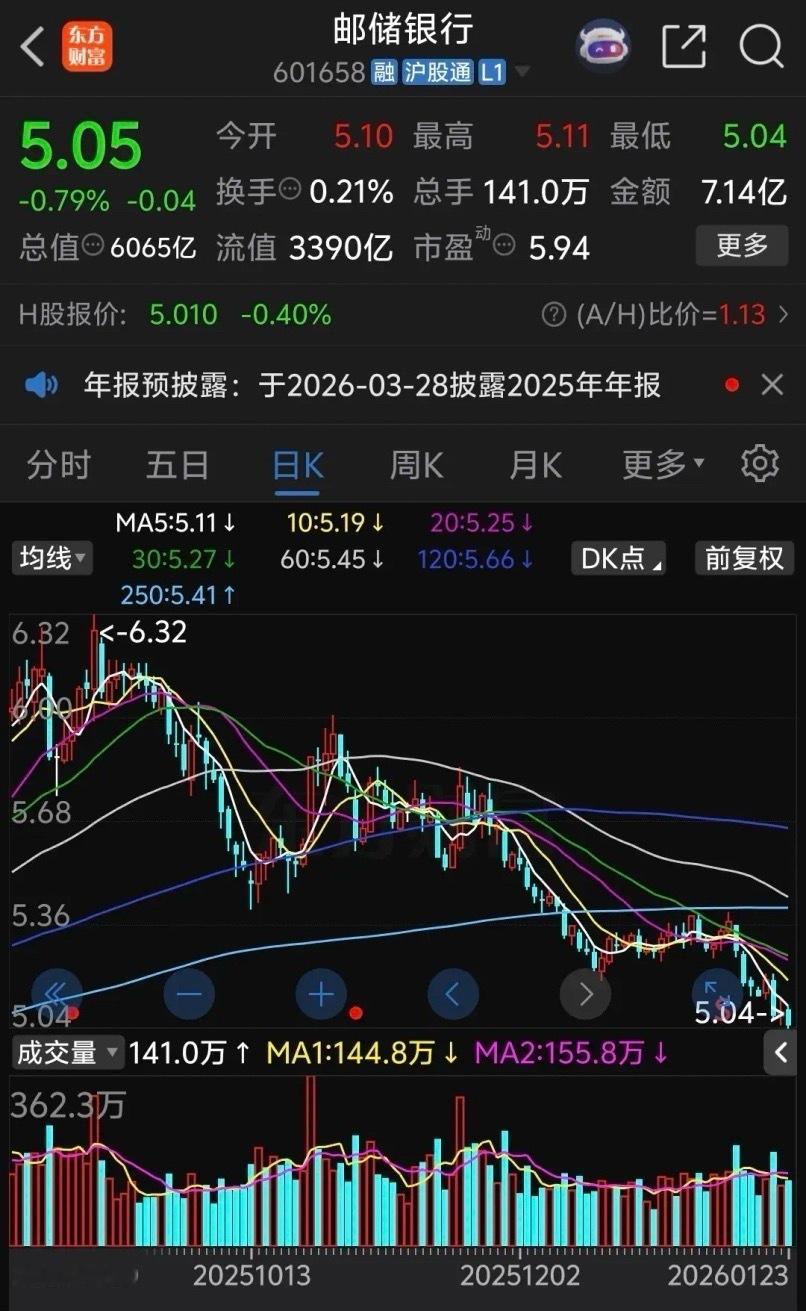
Task: Dismiss the announcement banner with the × button
Action: (x=773, y=384)
